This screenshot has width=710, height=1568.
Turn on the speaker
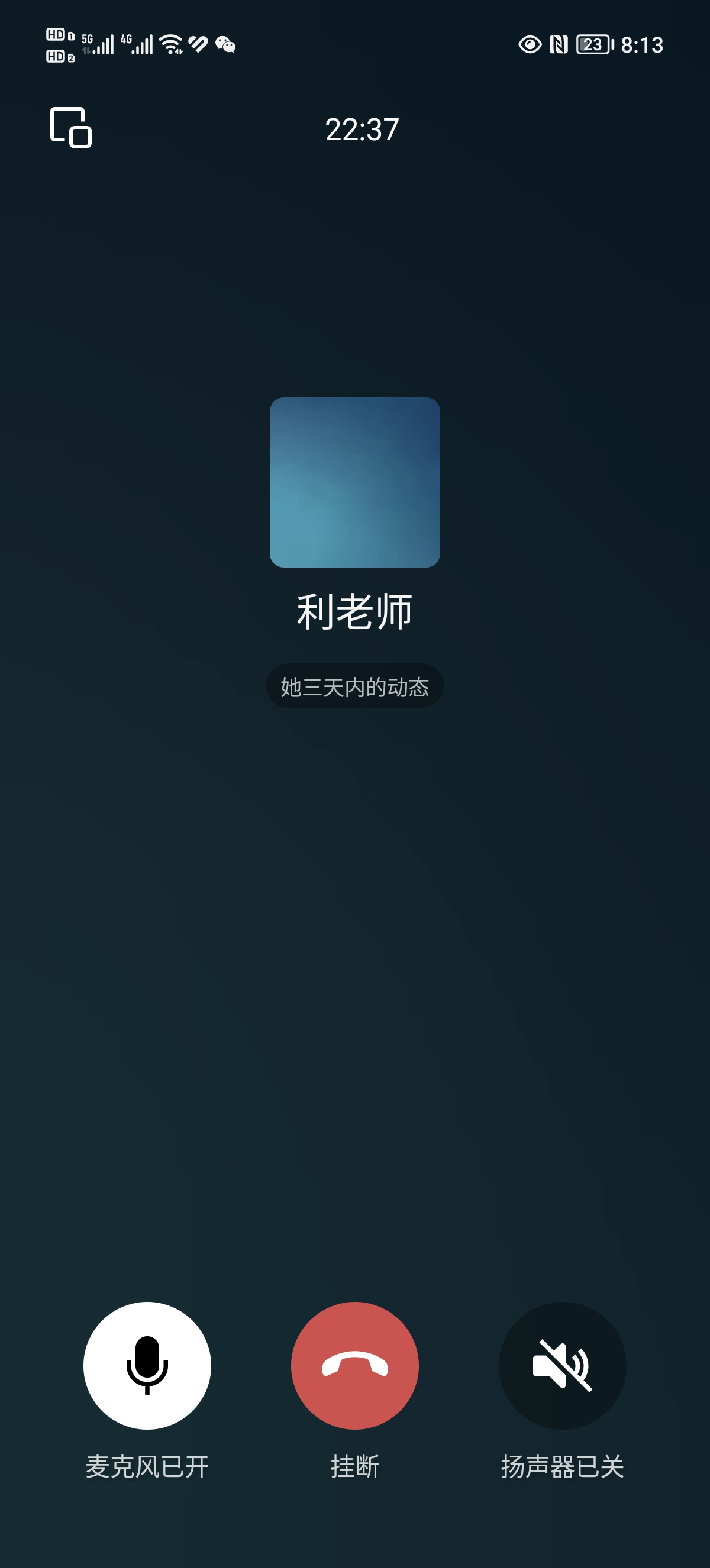(562, 1365)
